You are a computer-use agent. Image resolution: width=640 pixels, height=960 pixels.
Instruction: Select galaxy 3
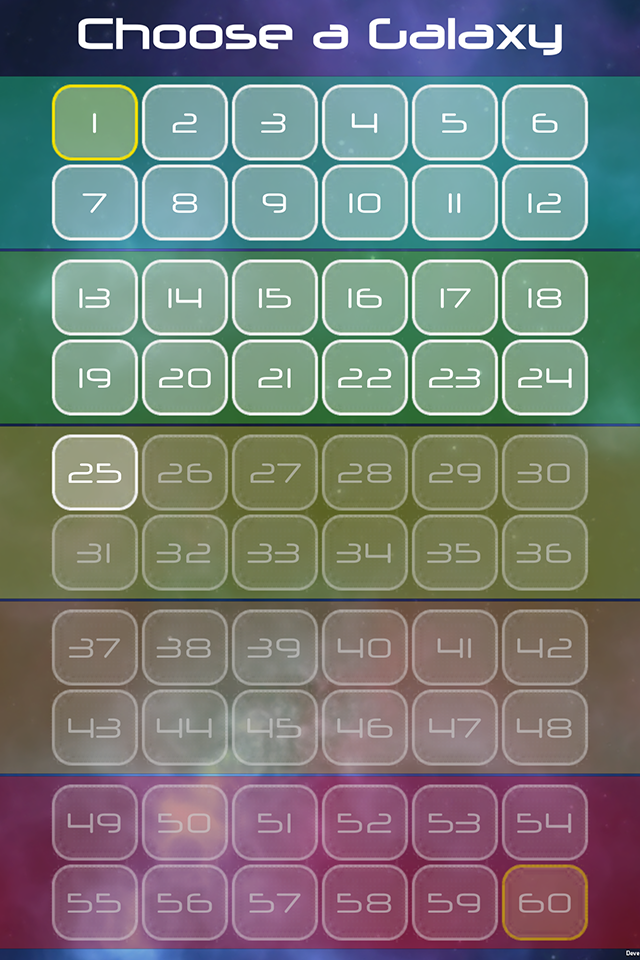275,123
